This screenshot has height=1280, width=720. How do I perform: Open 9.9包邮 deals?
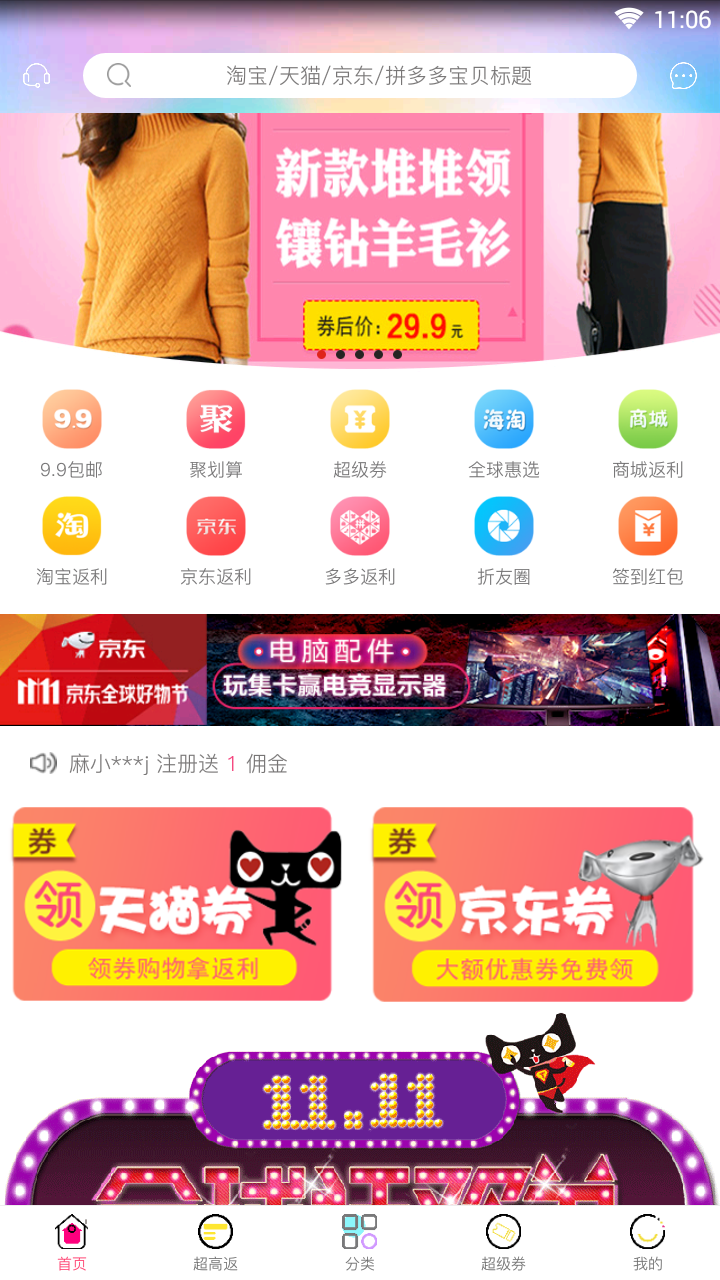(72, 435)
